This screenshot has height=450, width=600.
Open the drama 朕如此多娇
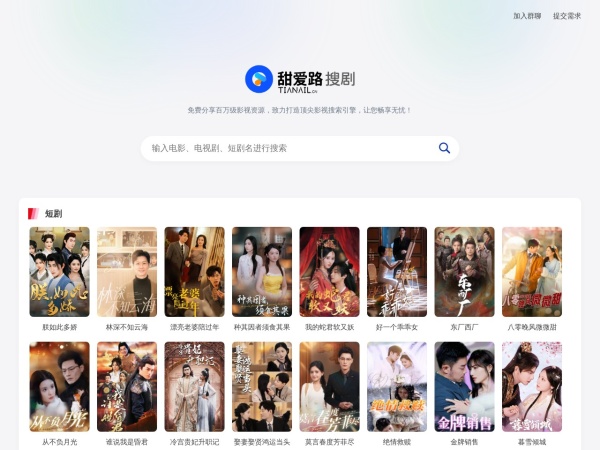[x=59, y=272]
